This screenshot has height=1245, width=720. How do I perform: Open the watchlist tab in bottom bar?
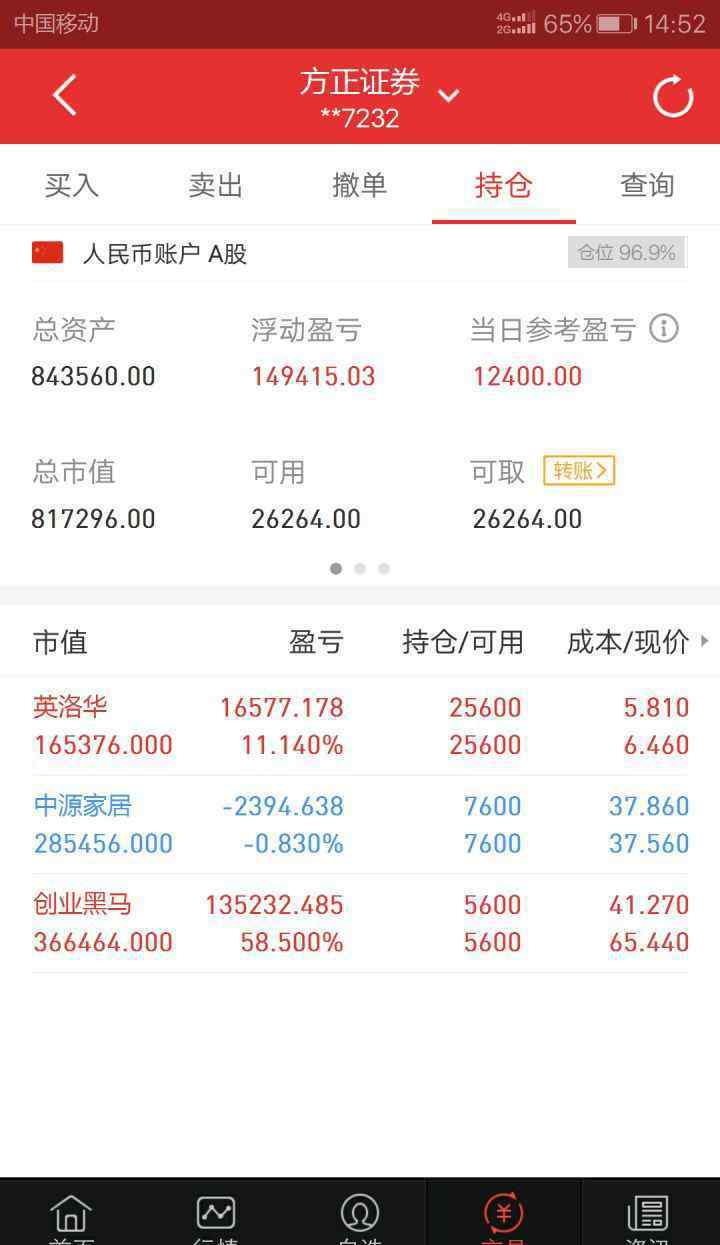coord(360,1216)
